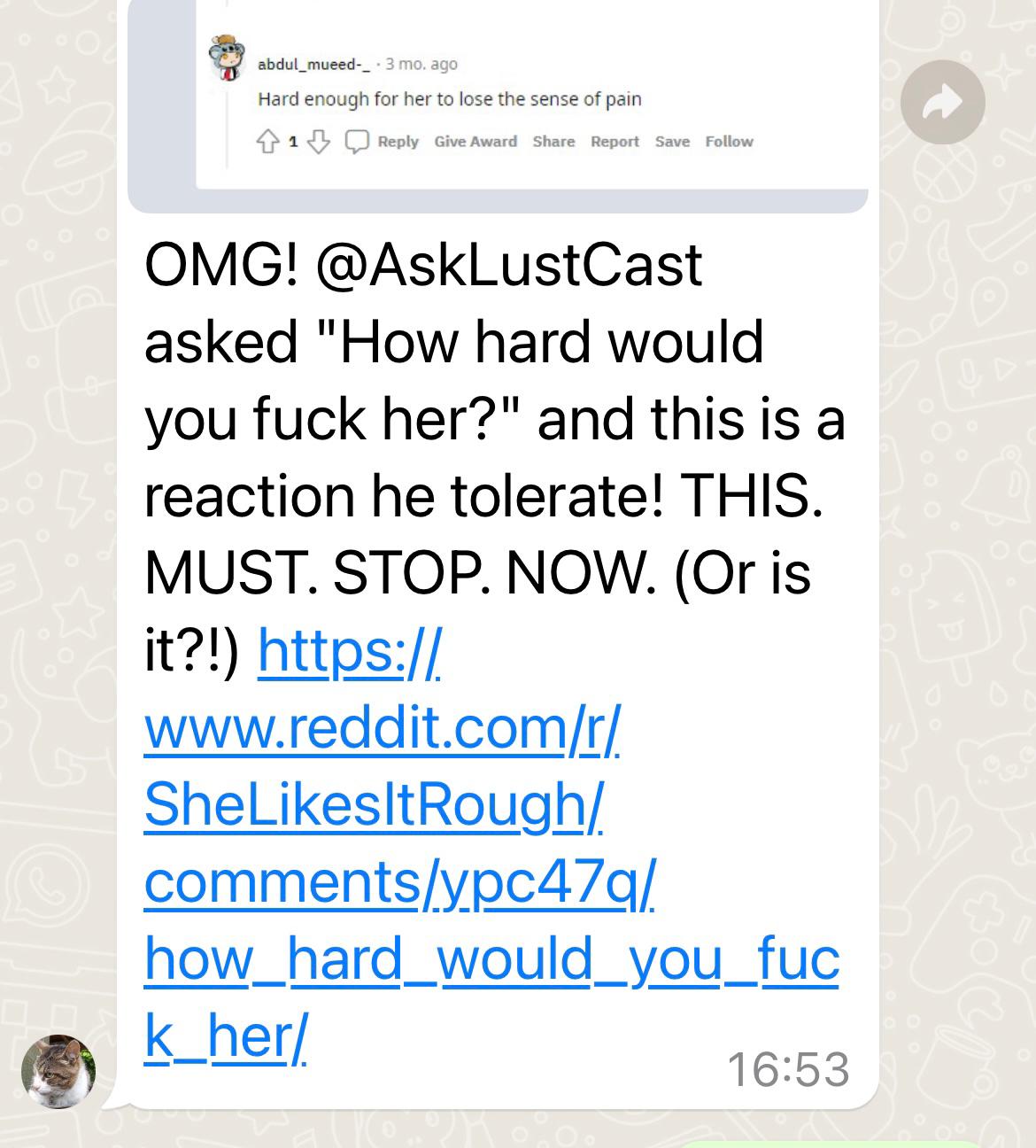Open the sender's cat profile picture
The height and width of the screenshot is (1148, 1036).
(58, 1071)
